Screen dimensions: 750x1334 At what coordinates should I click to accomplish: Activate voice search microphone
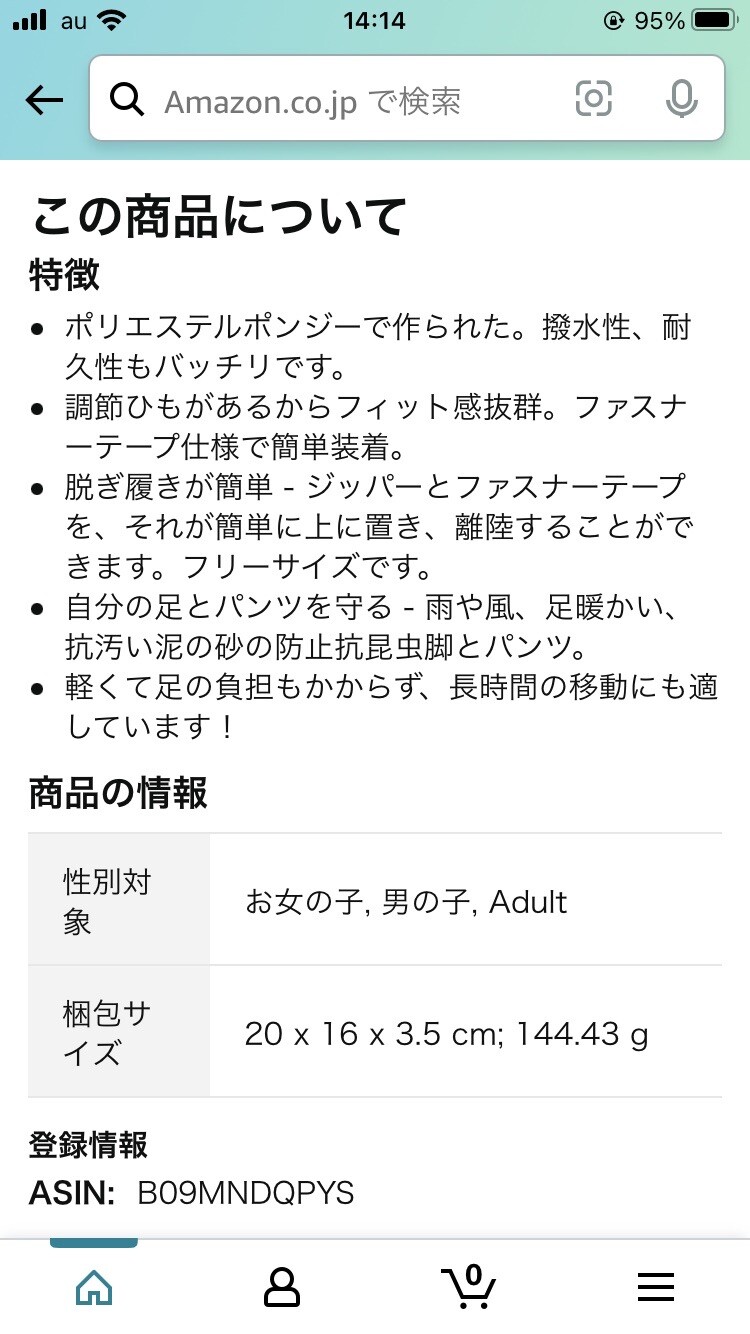(681, 100)
